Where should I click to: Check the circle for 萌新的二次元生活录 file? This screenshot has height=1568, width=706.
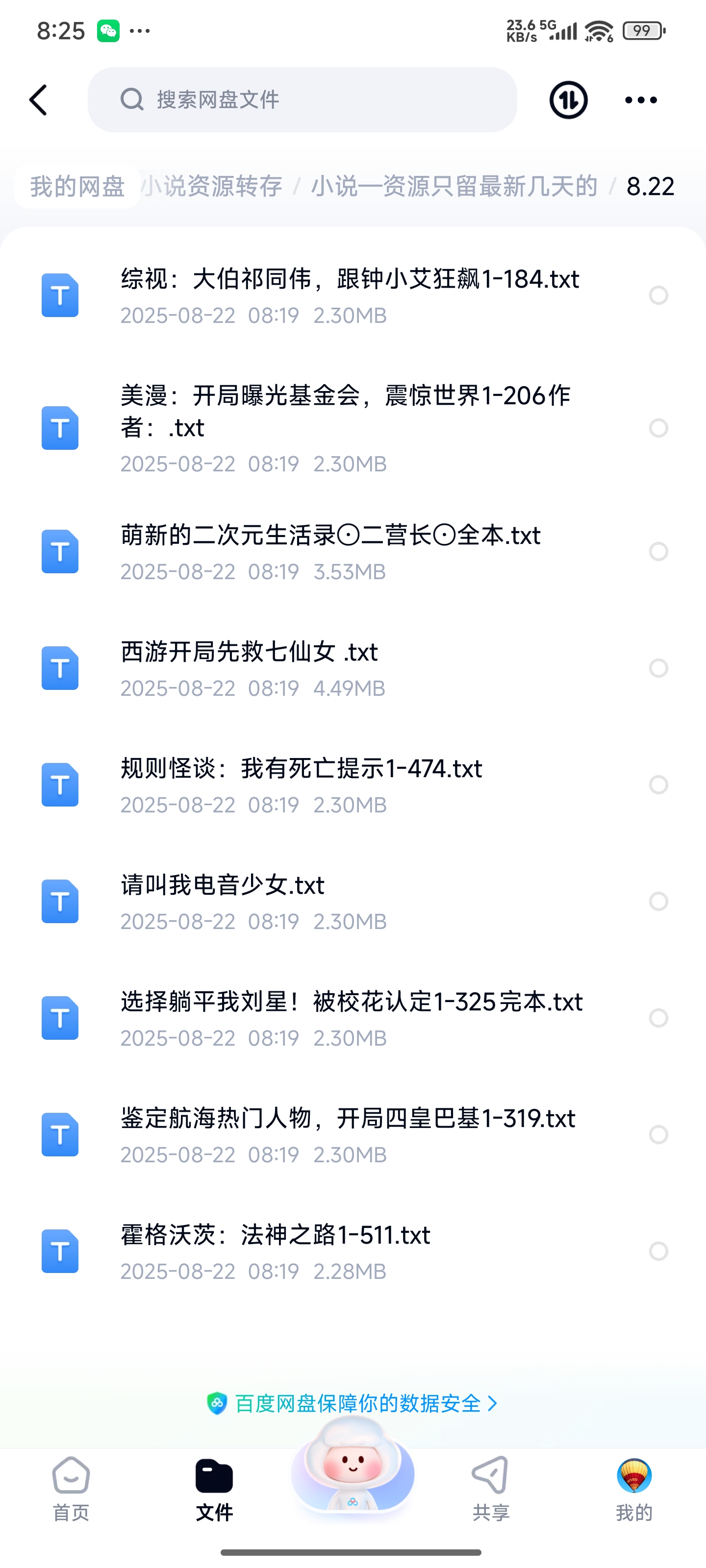tap(658, 551)
